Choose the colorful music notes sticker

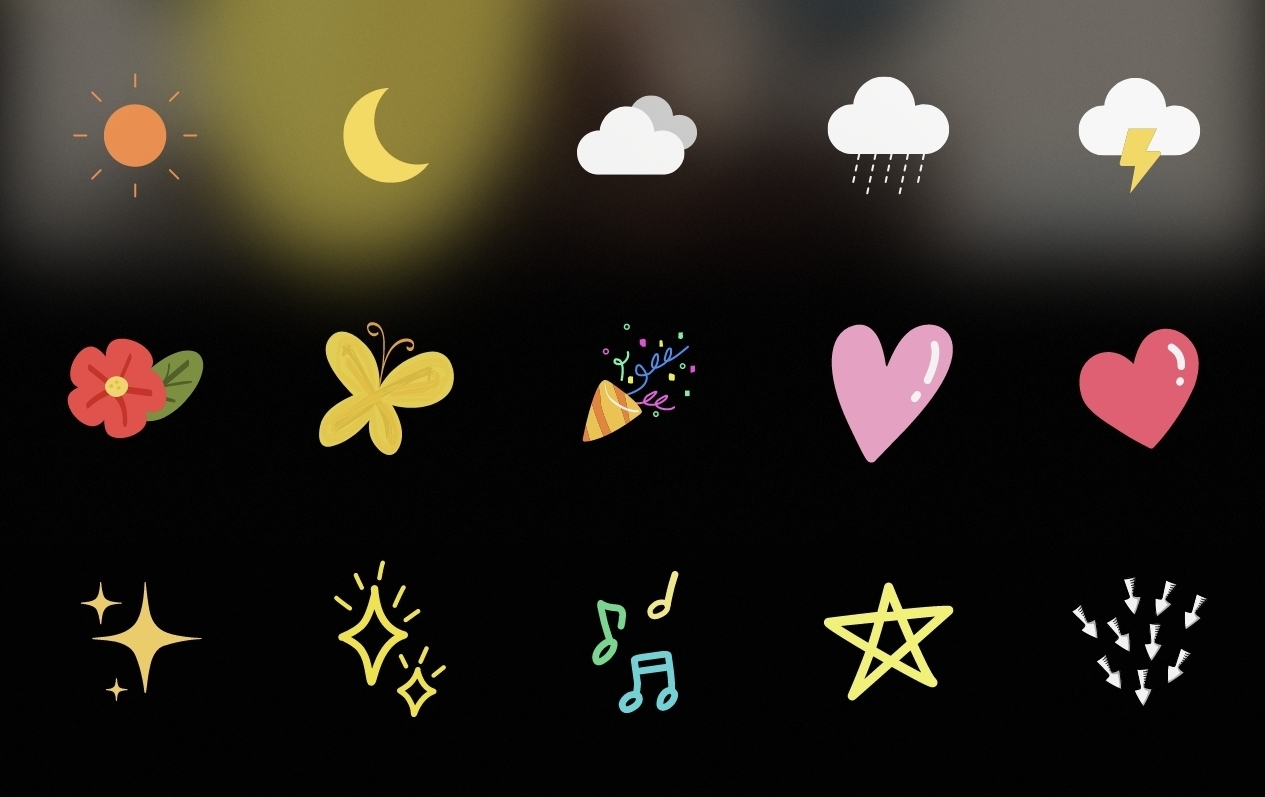[636, 641]
